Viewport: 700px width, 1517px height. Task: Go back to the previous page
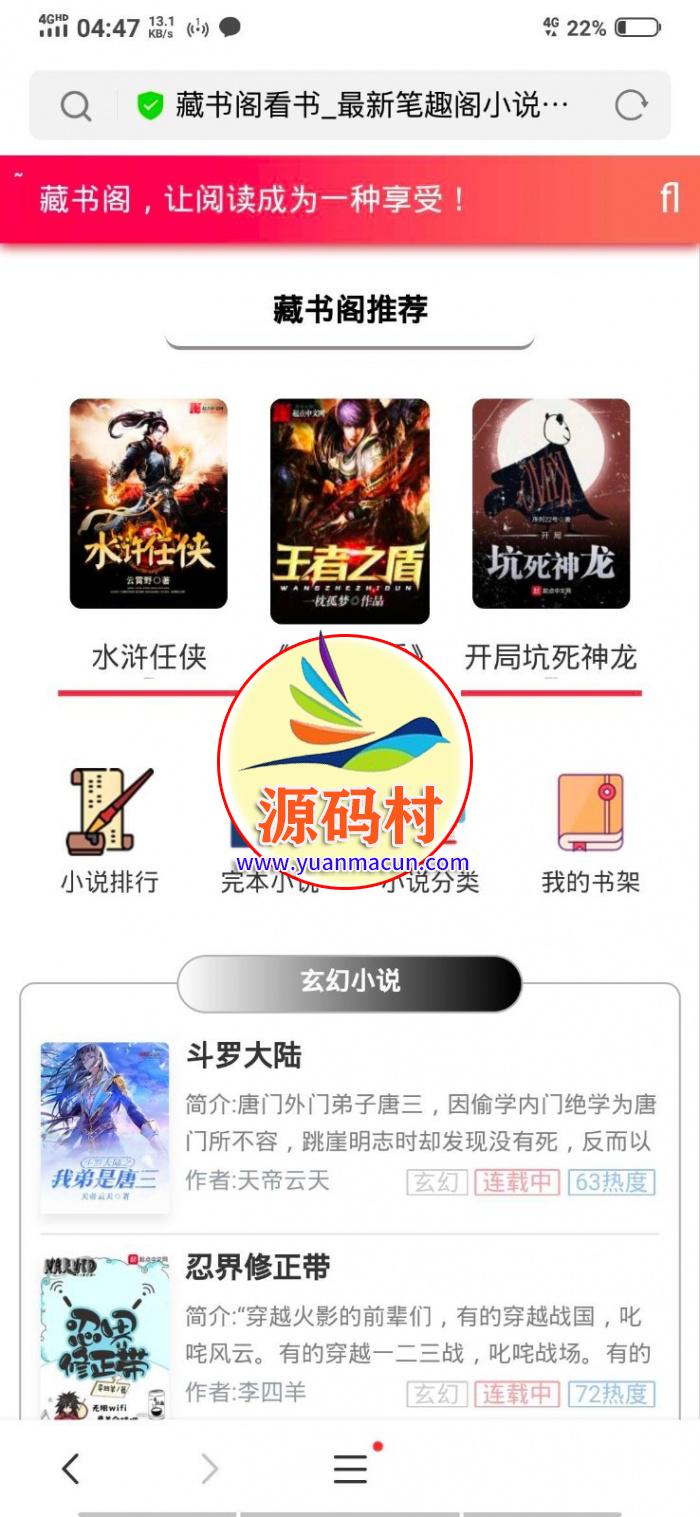(x=70, y=1468)
